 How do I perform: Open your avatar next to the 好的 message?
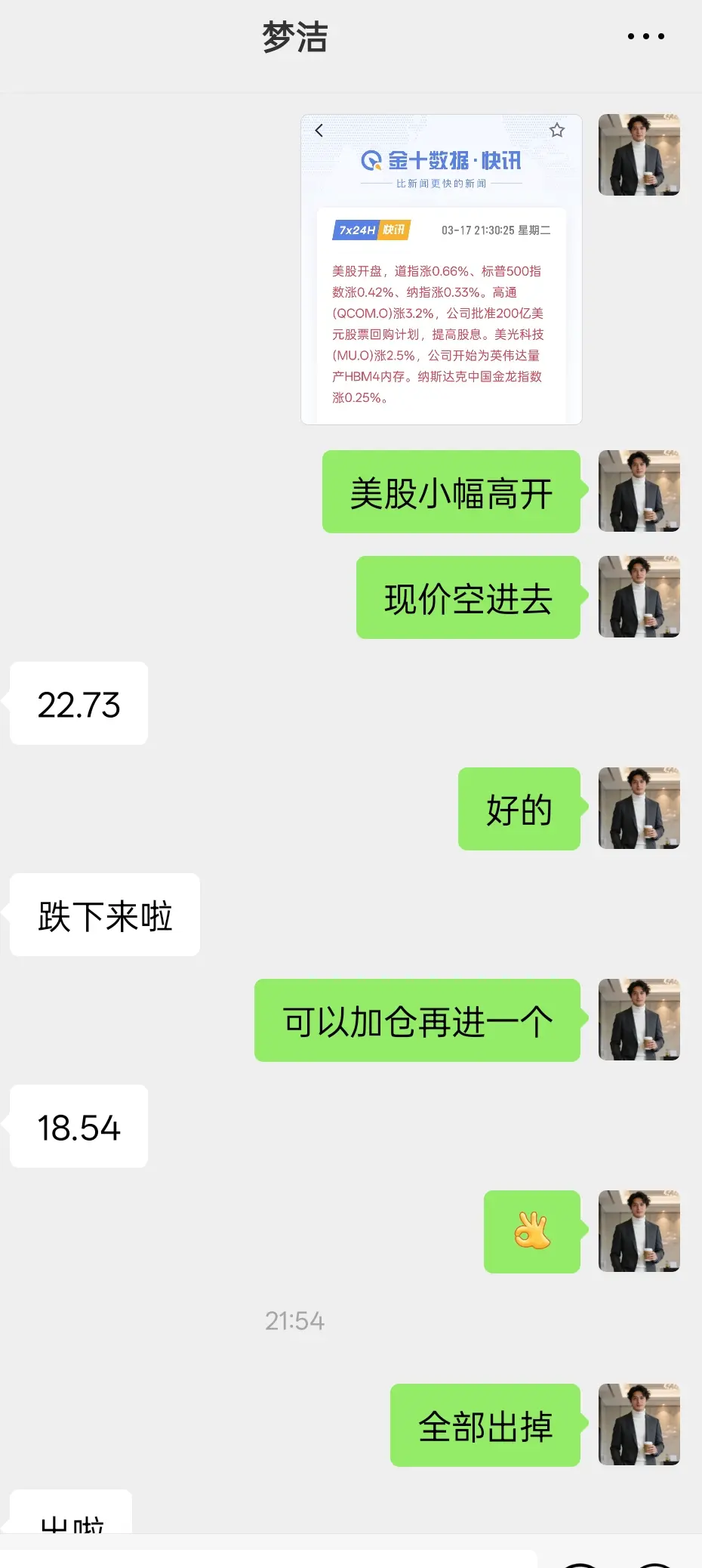pyautogui.click(x=639, y=808)
